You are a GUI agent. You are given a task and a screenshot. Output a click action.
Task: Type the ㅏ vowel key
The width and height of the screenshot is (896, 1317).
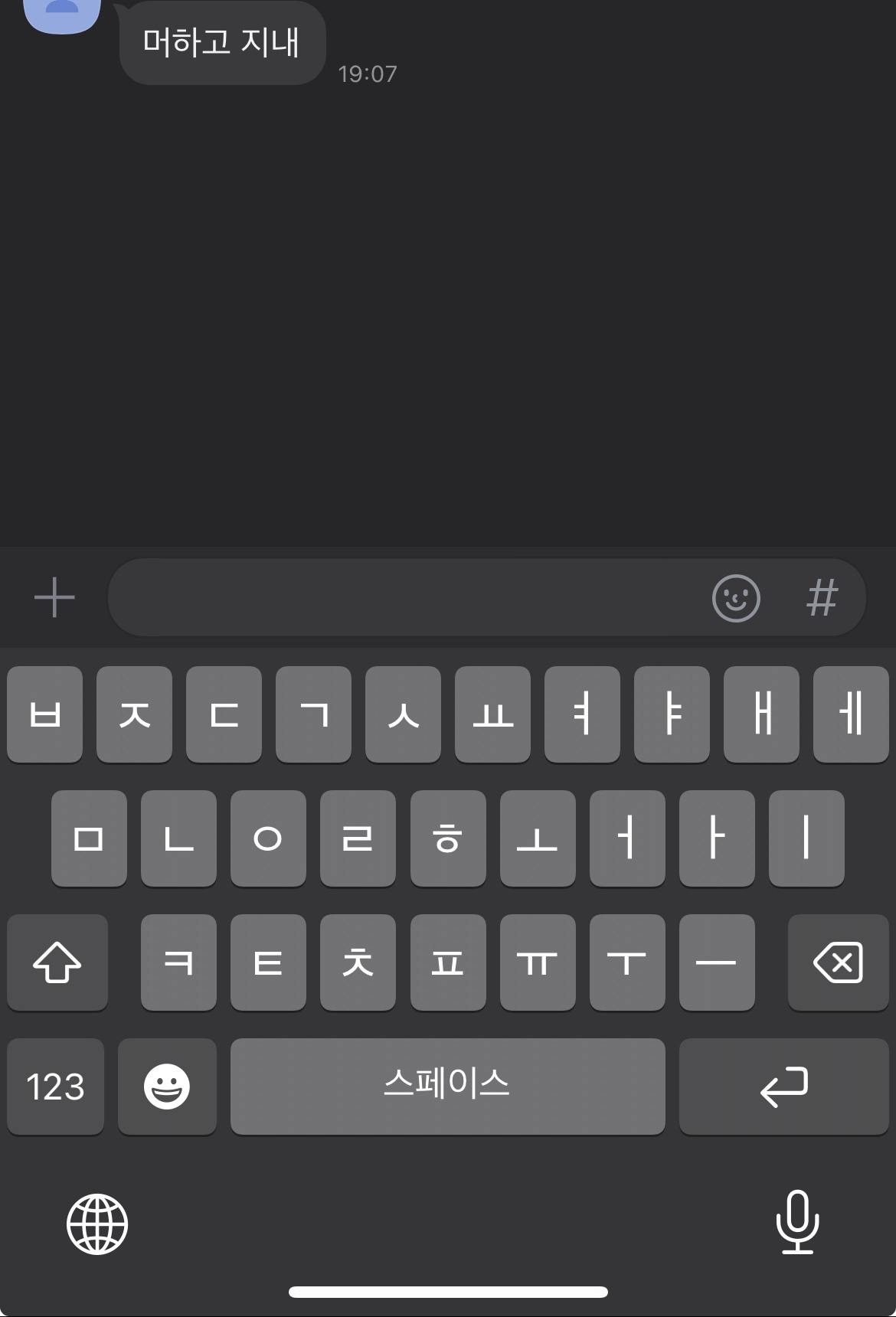(717, 838)
